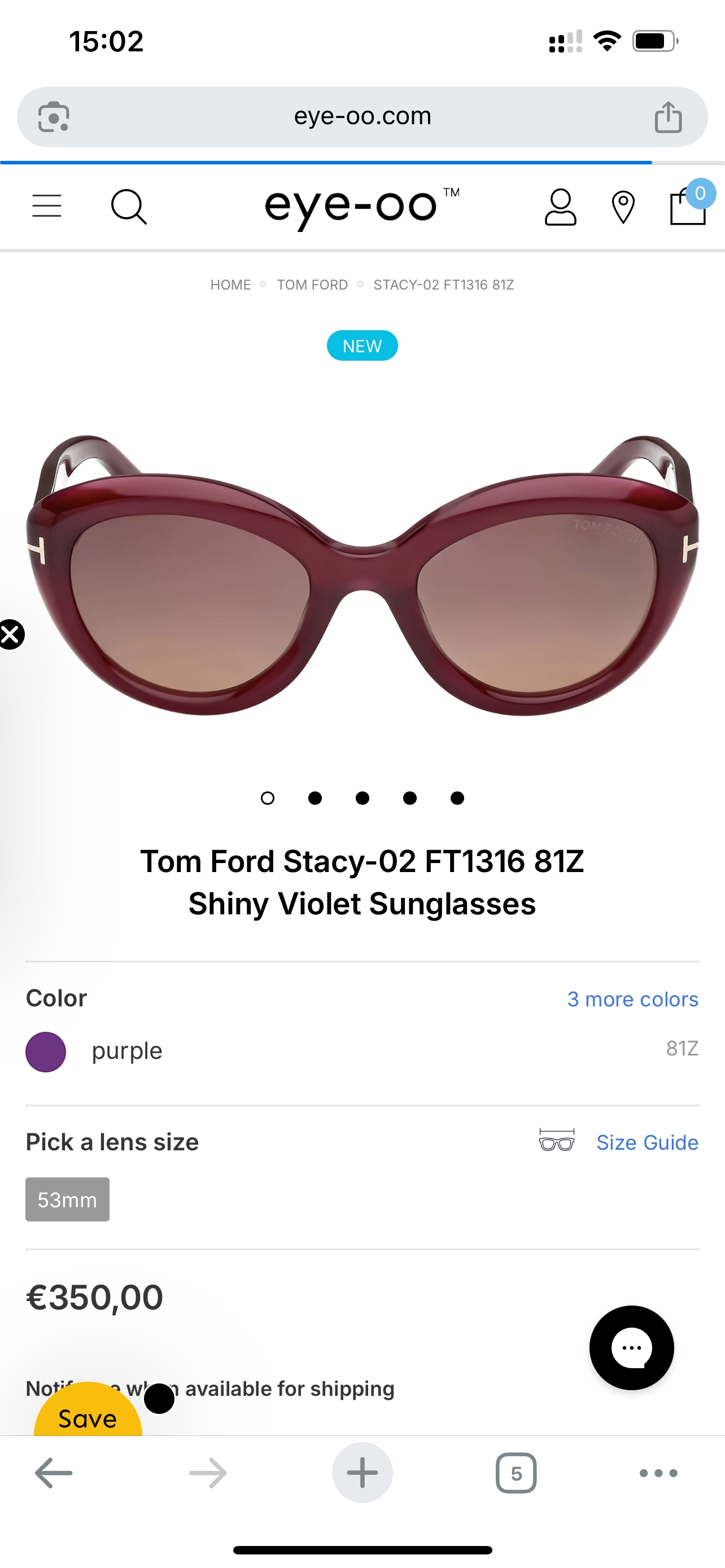Open the store locator pin icon
Viewport: 725px width, 1568px height.
[622, 207]
